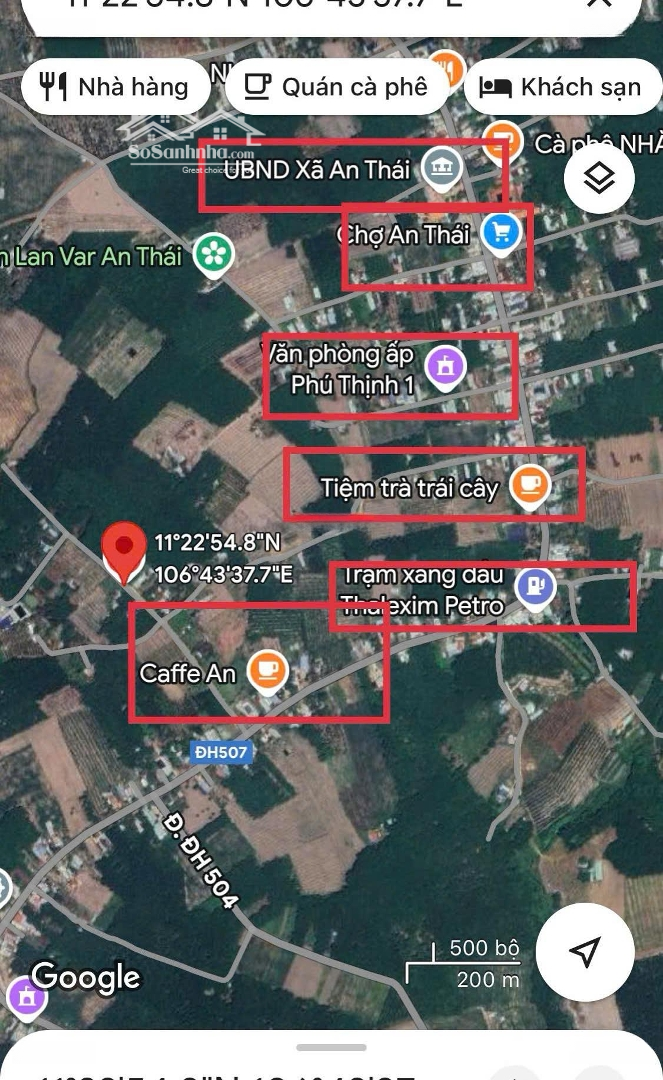663x1080 pixels.
Task: Open the map layers button
Action: click(598, 179)
